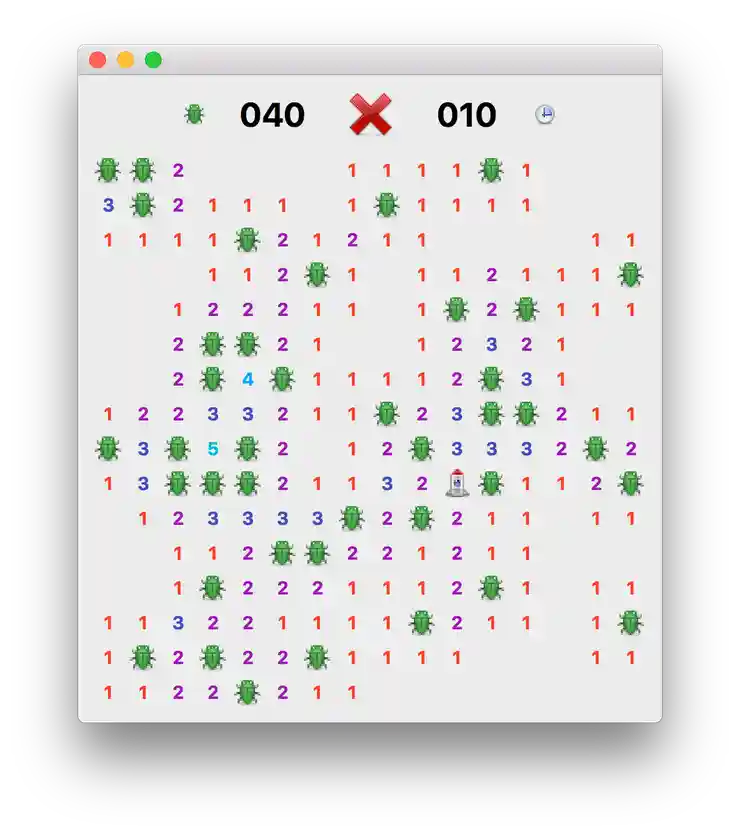Click the purple 2 in the top row

[x=176, y=169]
